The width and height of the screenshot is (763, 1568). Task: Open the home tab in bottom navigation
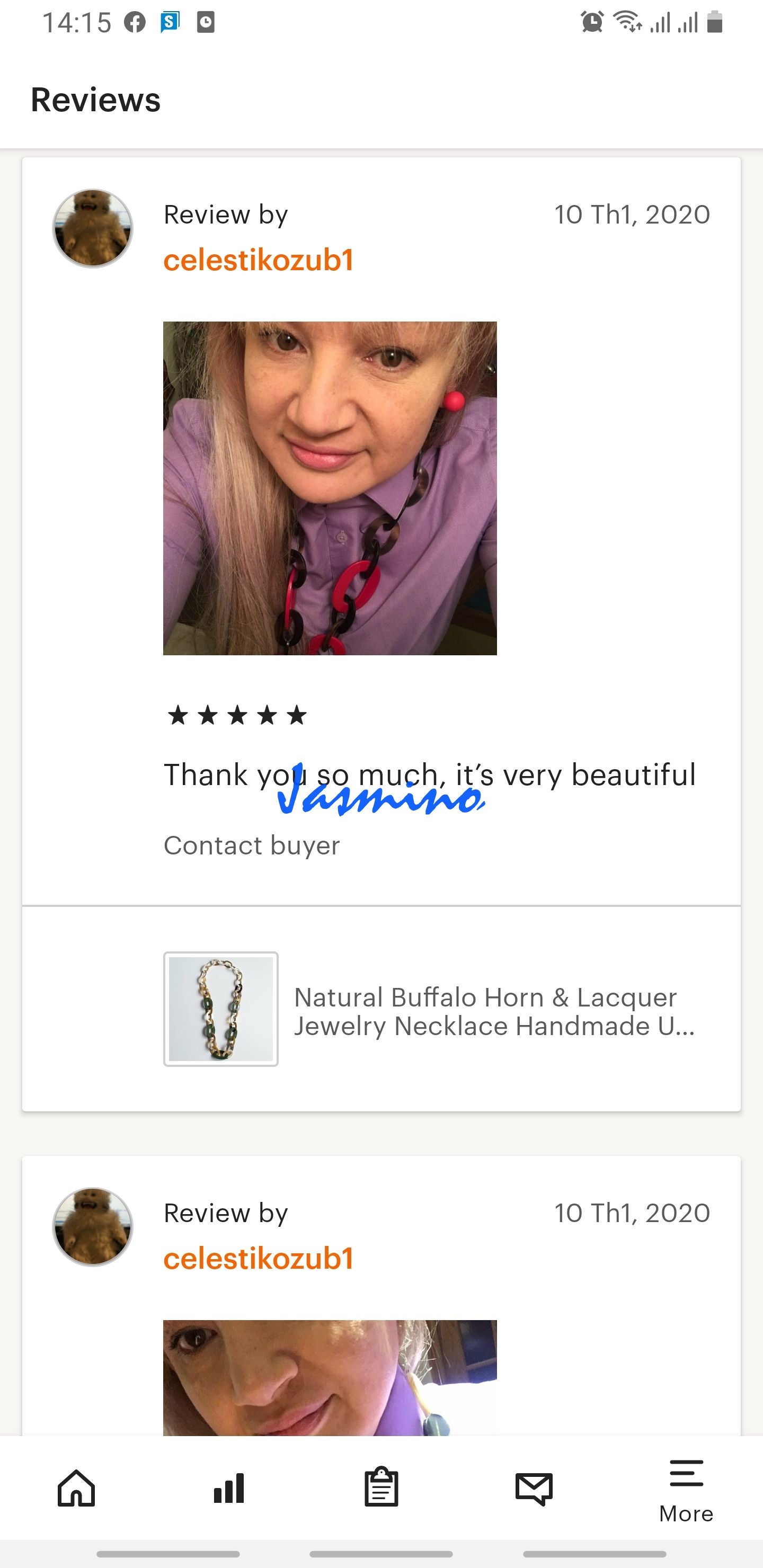[76, 1488]
